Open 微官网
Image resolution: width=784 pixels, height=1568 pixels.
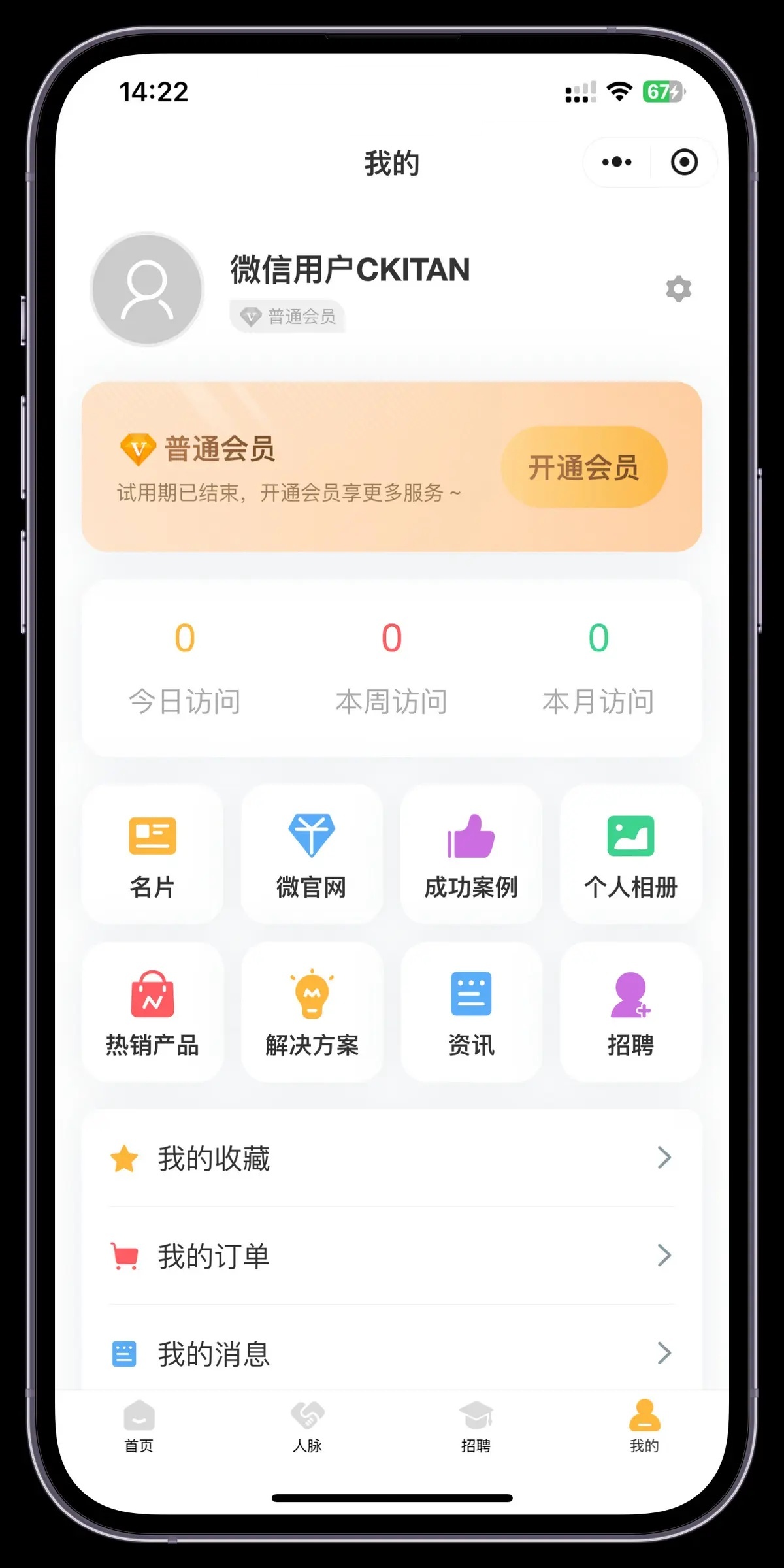pyautogui.click(x=312, y=855)
